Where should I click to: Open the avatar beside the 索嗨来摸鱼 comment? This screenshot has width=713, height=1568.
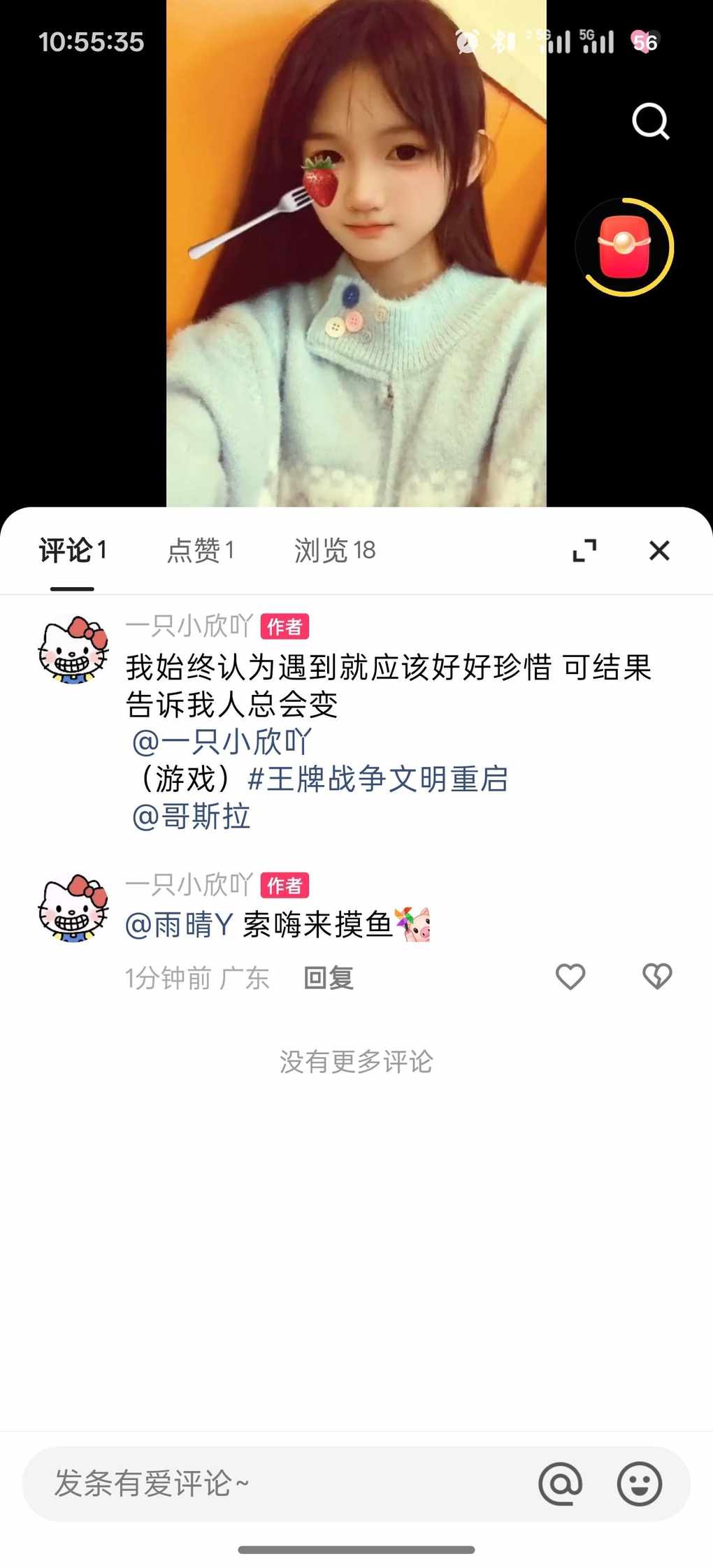coord(73,908)
